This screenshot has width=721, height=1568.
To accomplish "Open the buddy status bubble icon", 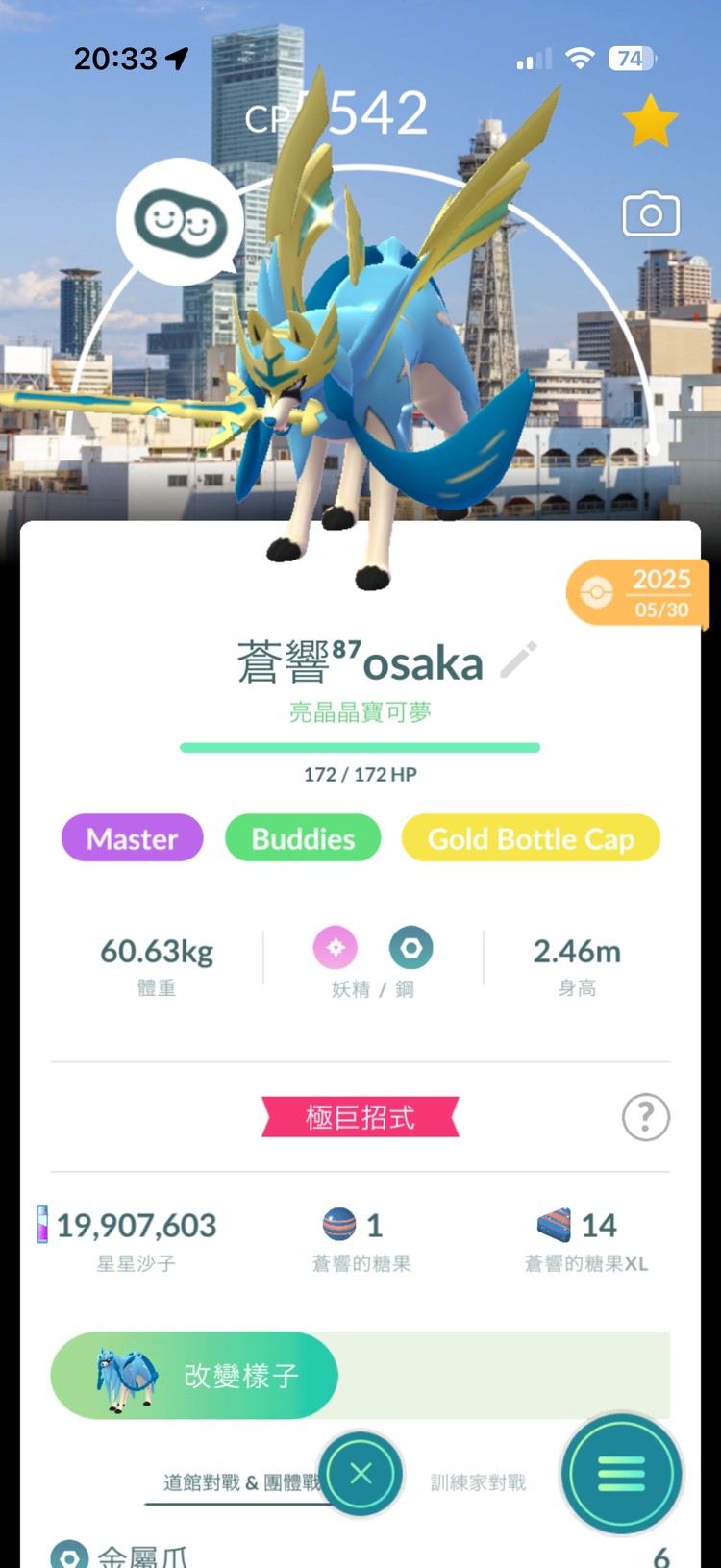I will point(177,220).
